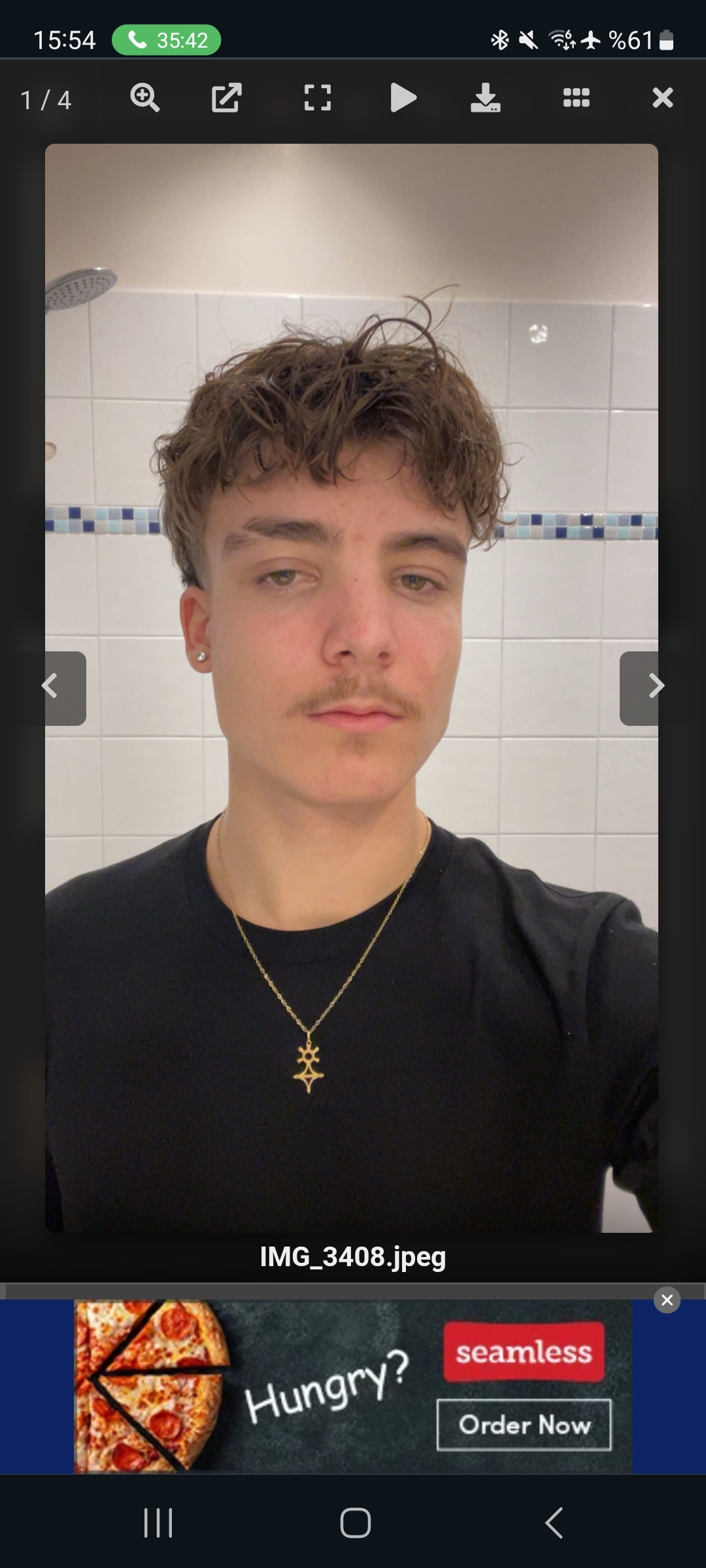Tap Order Now on seamless ad

click(x=524, y=1424)
